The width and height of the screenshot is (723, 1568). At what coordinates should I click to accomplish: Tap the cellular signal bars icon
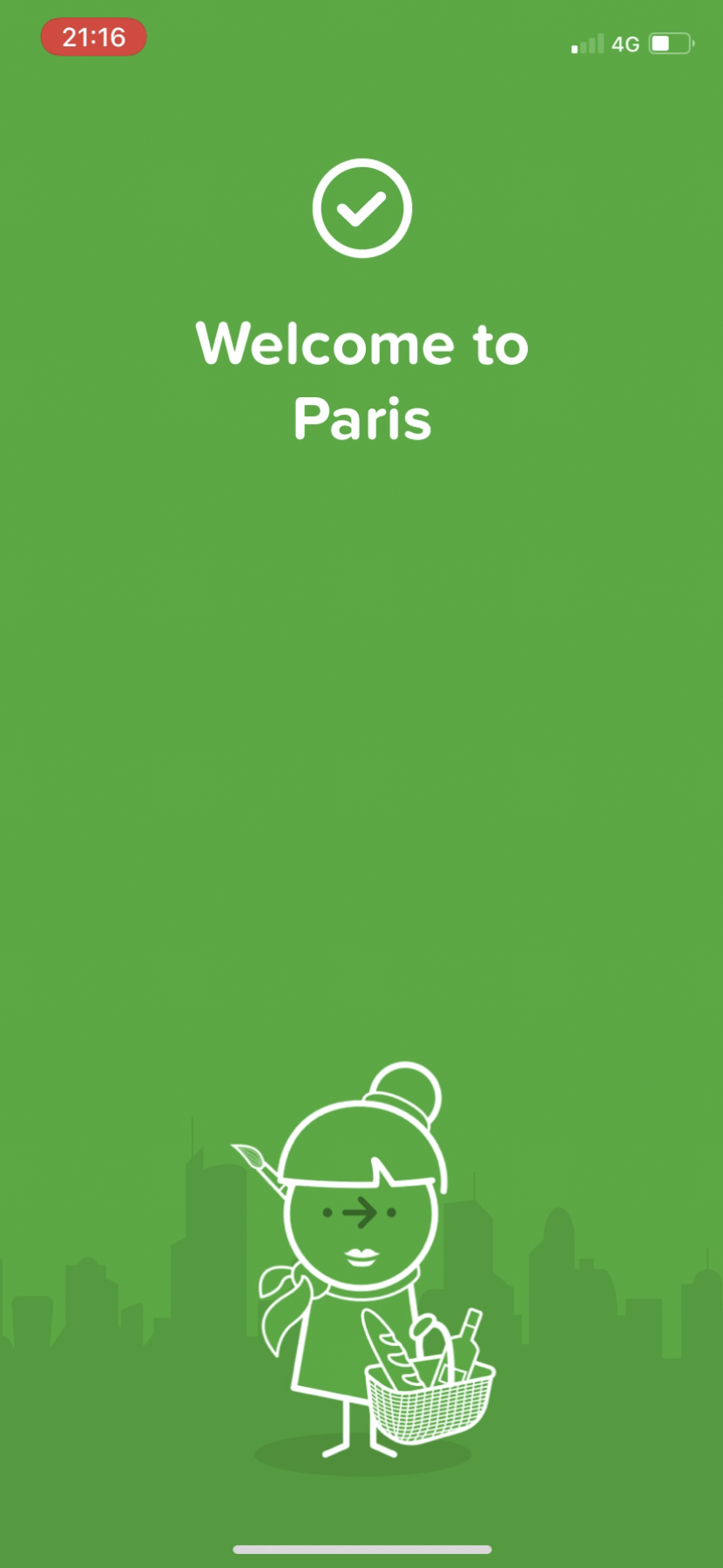tap(588, 44)
